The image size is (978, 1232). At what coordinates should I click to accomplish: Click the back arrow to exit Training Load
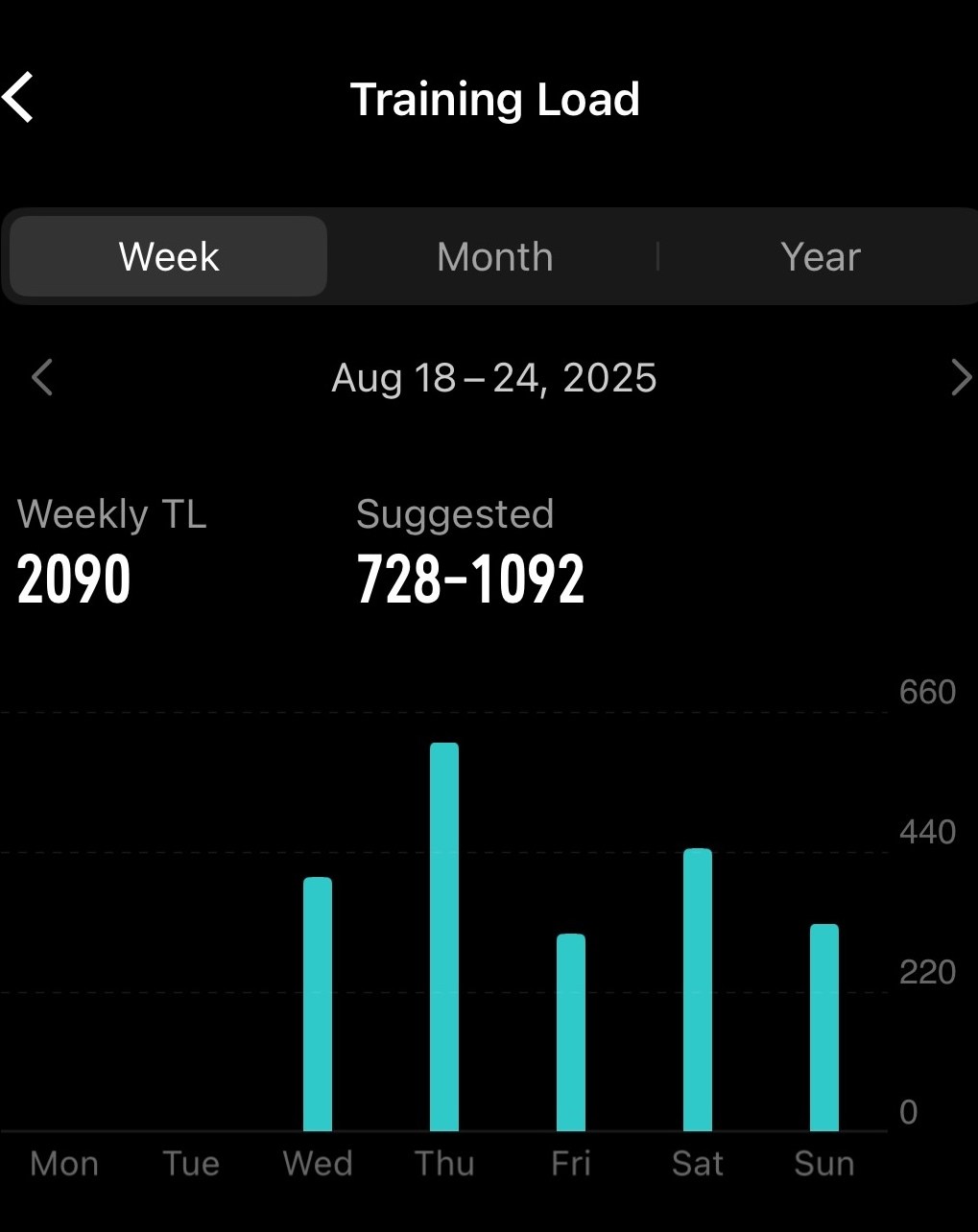point(19,97)
